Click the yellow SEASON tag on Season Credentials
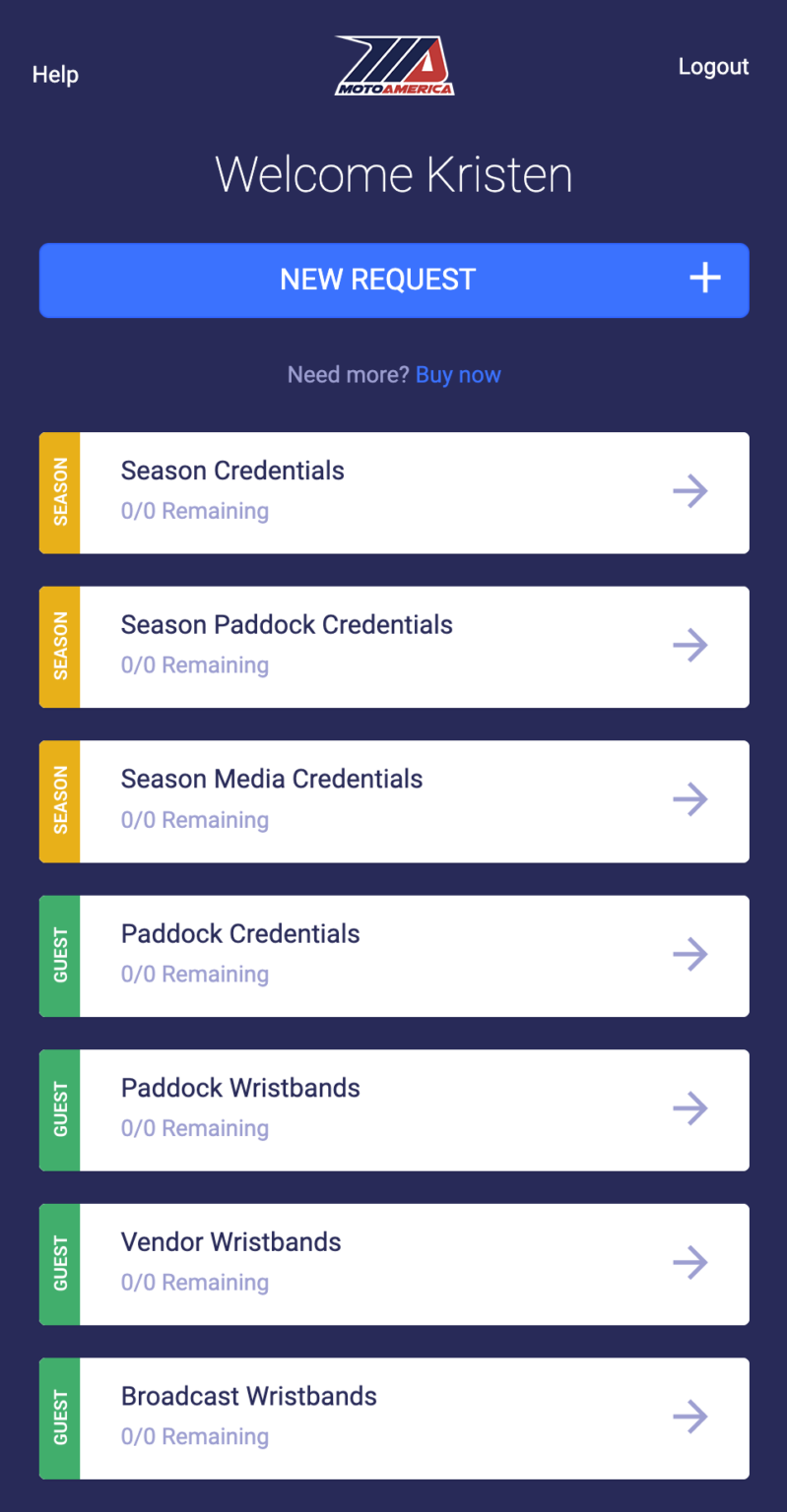 [x=59, y=490]
